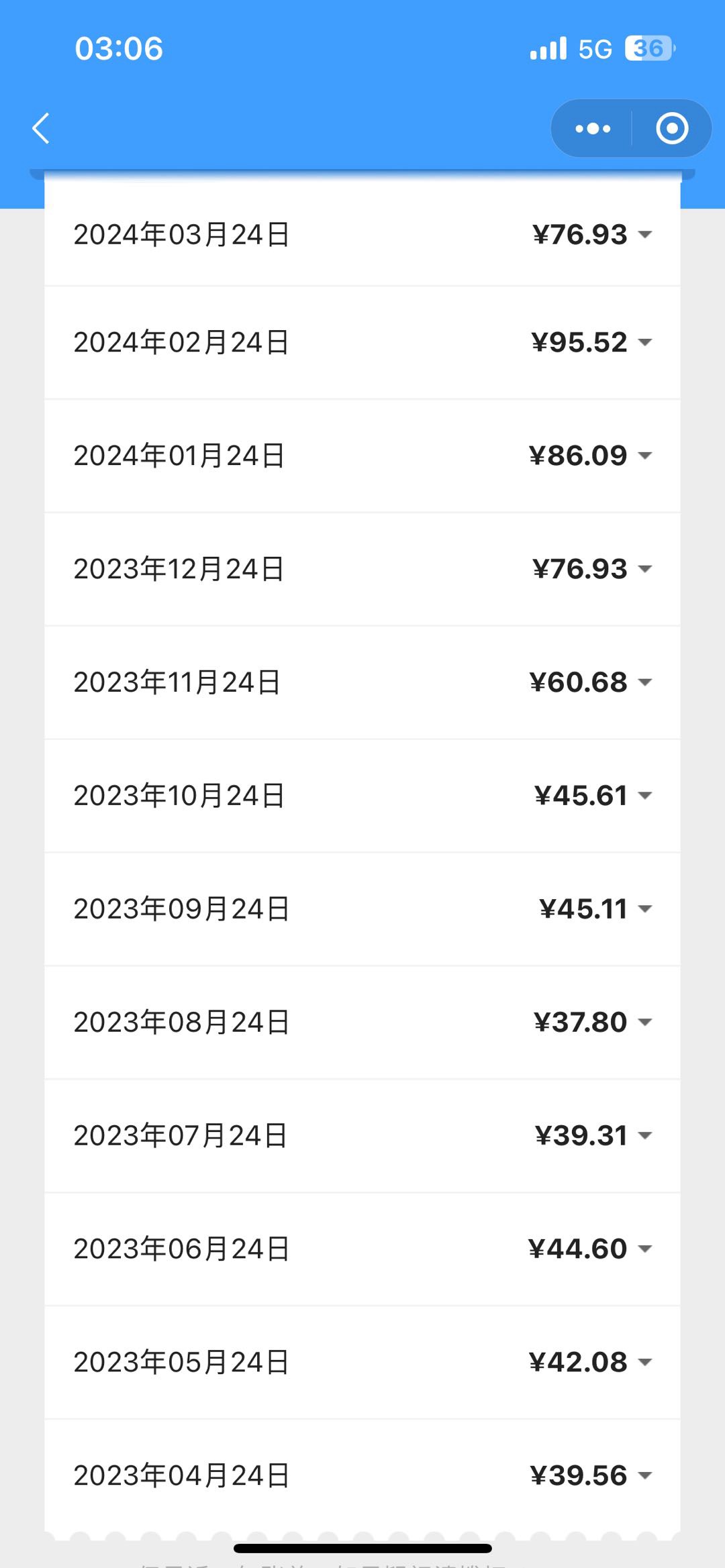Viewport: 725px width, 1568px height.
Task: Close the mini program via circle button
Action: click(x=672, y=128)
